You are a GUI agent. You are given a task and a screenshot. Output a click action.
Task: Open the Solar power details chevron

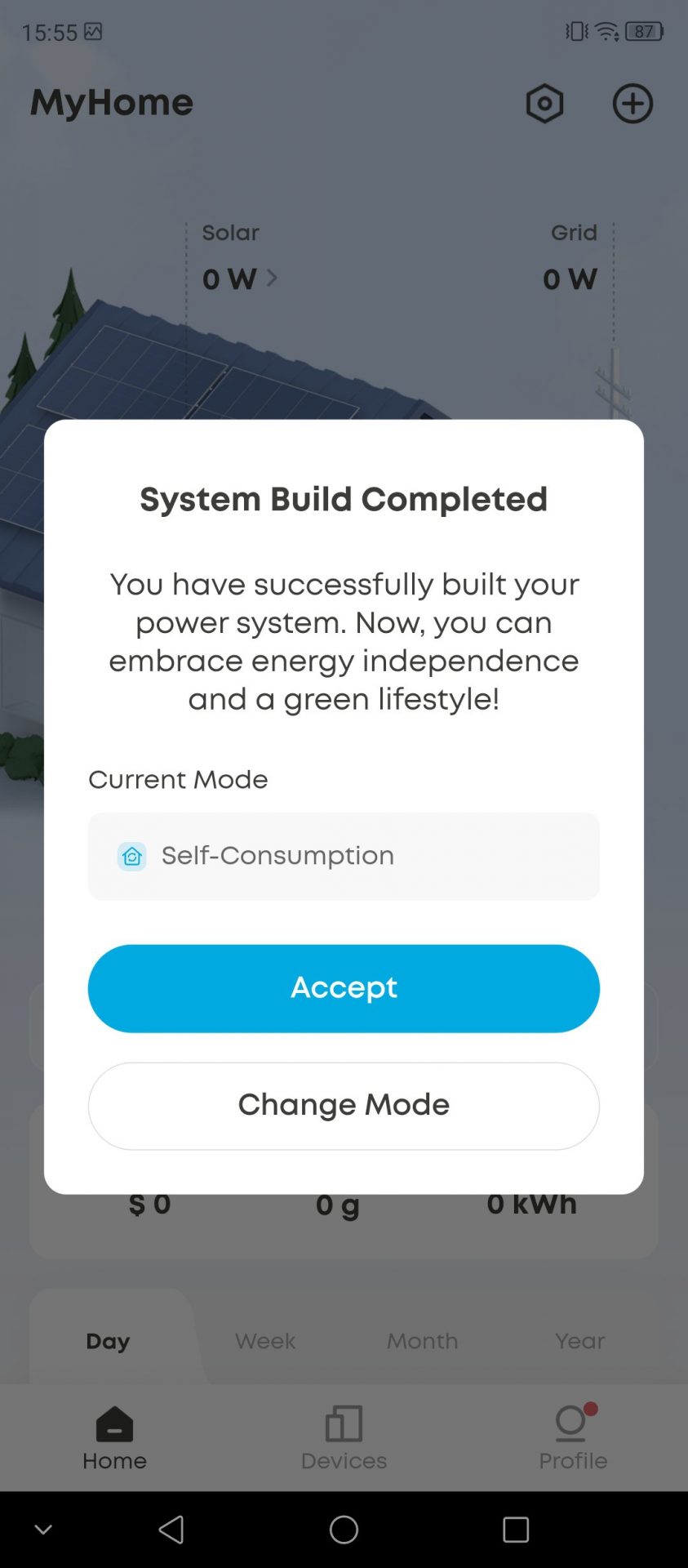coord(272,278)
